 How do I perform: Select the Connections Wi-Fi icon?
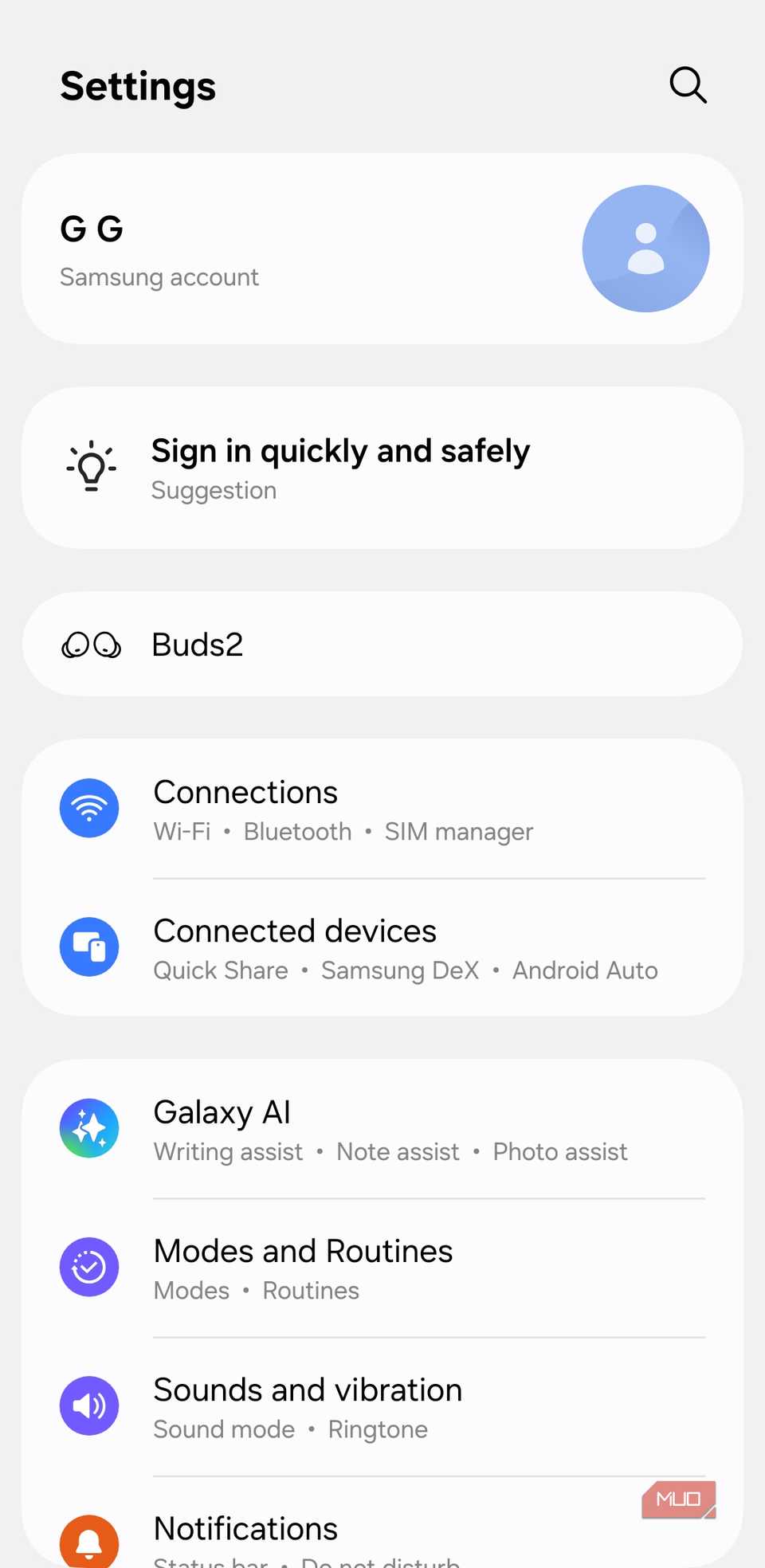[89, 807]
